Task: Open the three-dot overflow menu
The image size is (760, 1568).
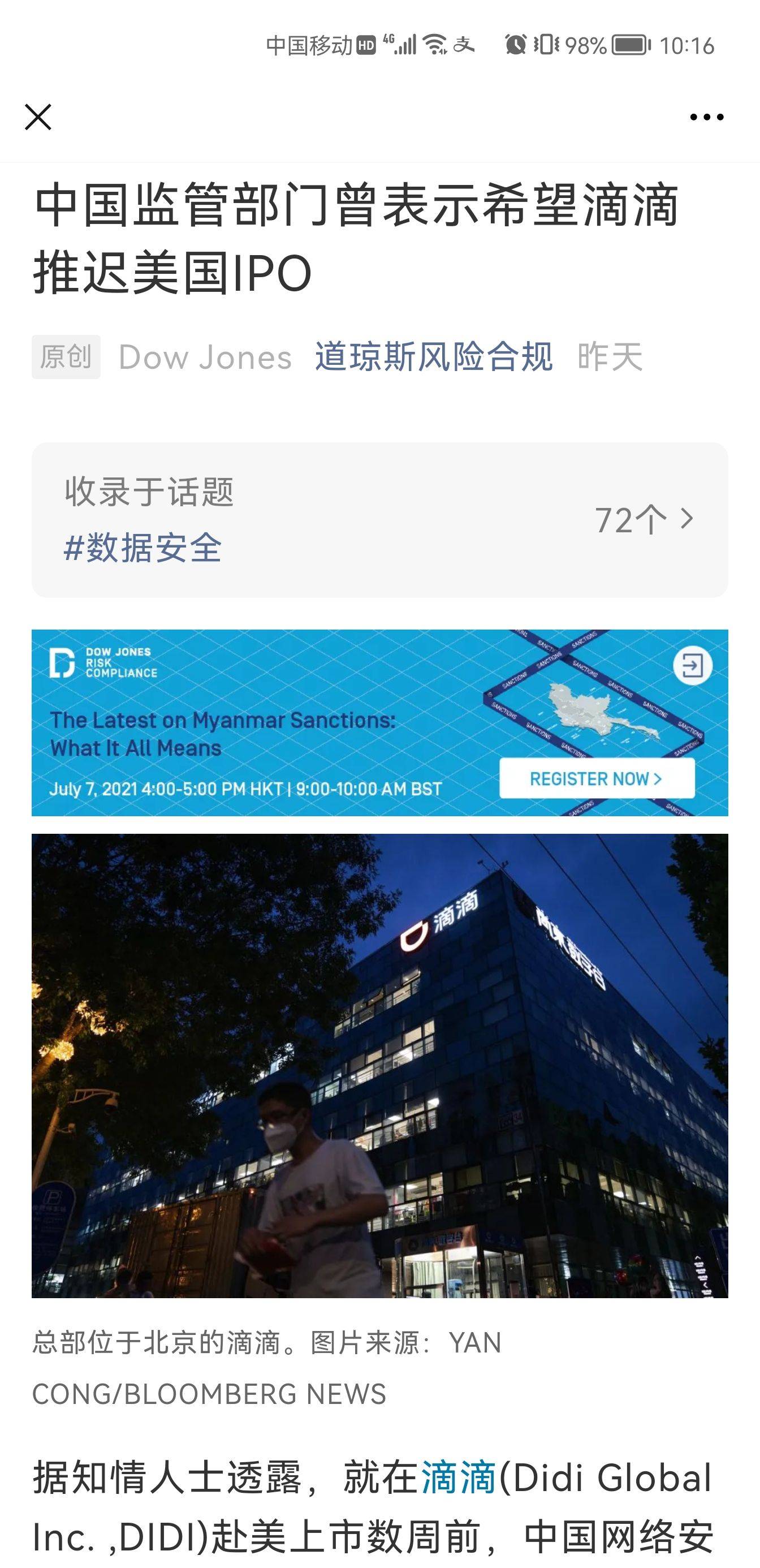Action: [706, 117]
